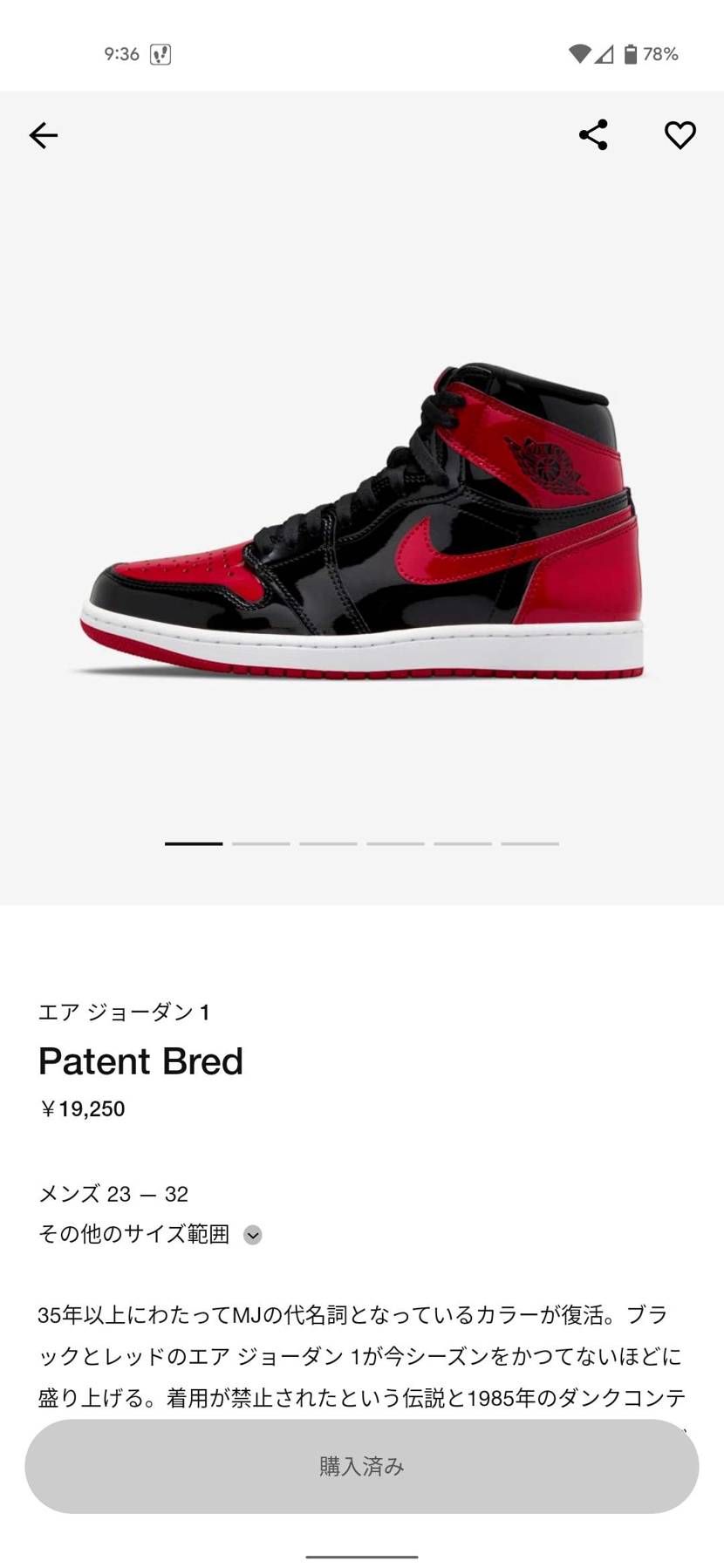Image resolution: width=724 pixels, height=1568 pixels.
Task: Tap the 購入済み button
Action: click(361, 1466)
